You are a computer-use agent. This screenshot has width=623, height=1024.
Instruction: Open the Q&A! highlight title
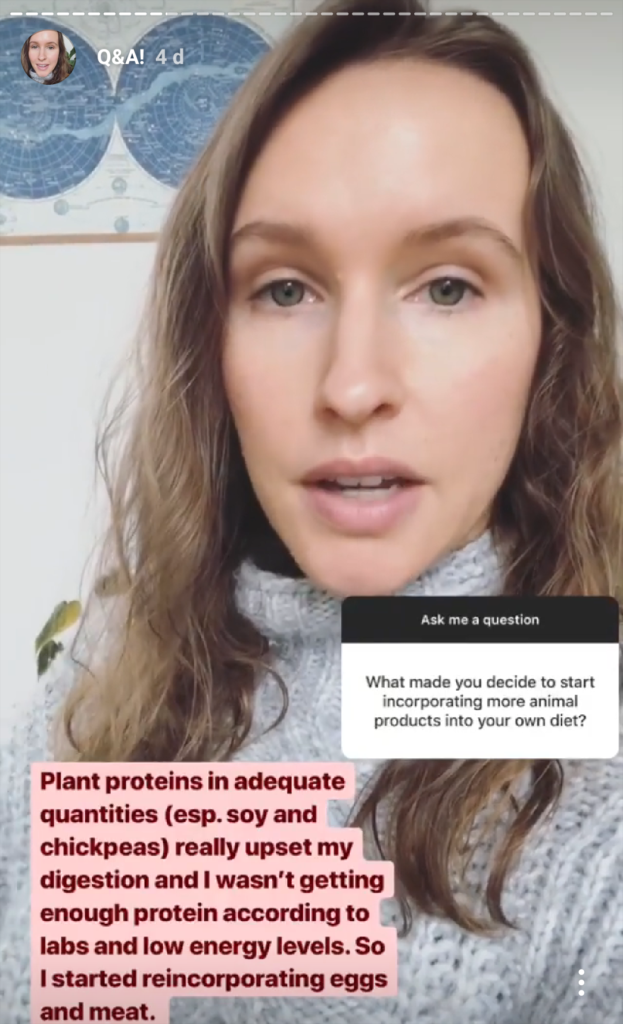point(121,57)
